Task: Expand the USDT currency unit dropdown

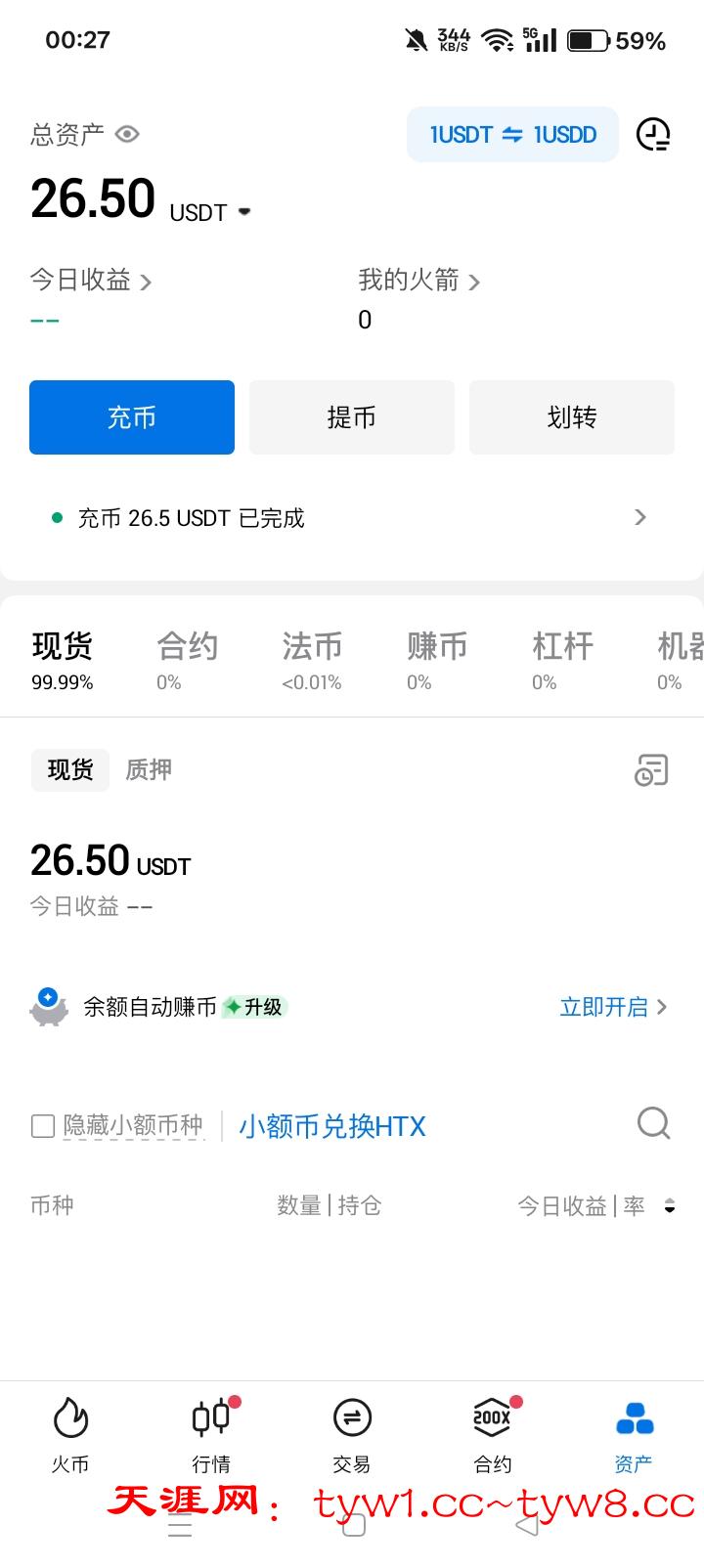Action: point(244,211)
